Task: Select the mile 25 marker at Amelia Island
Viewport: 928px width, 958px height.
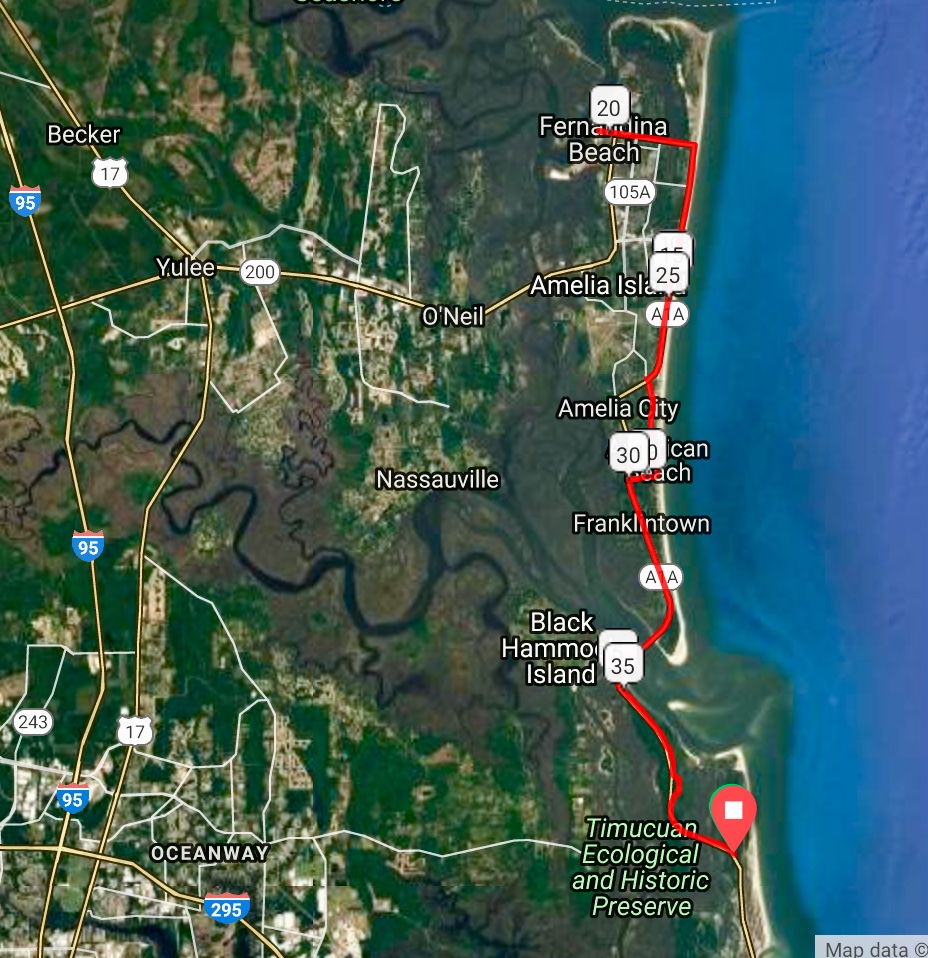Action: tap(668, 273)
